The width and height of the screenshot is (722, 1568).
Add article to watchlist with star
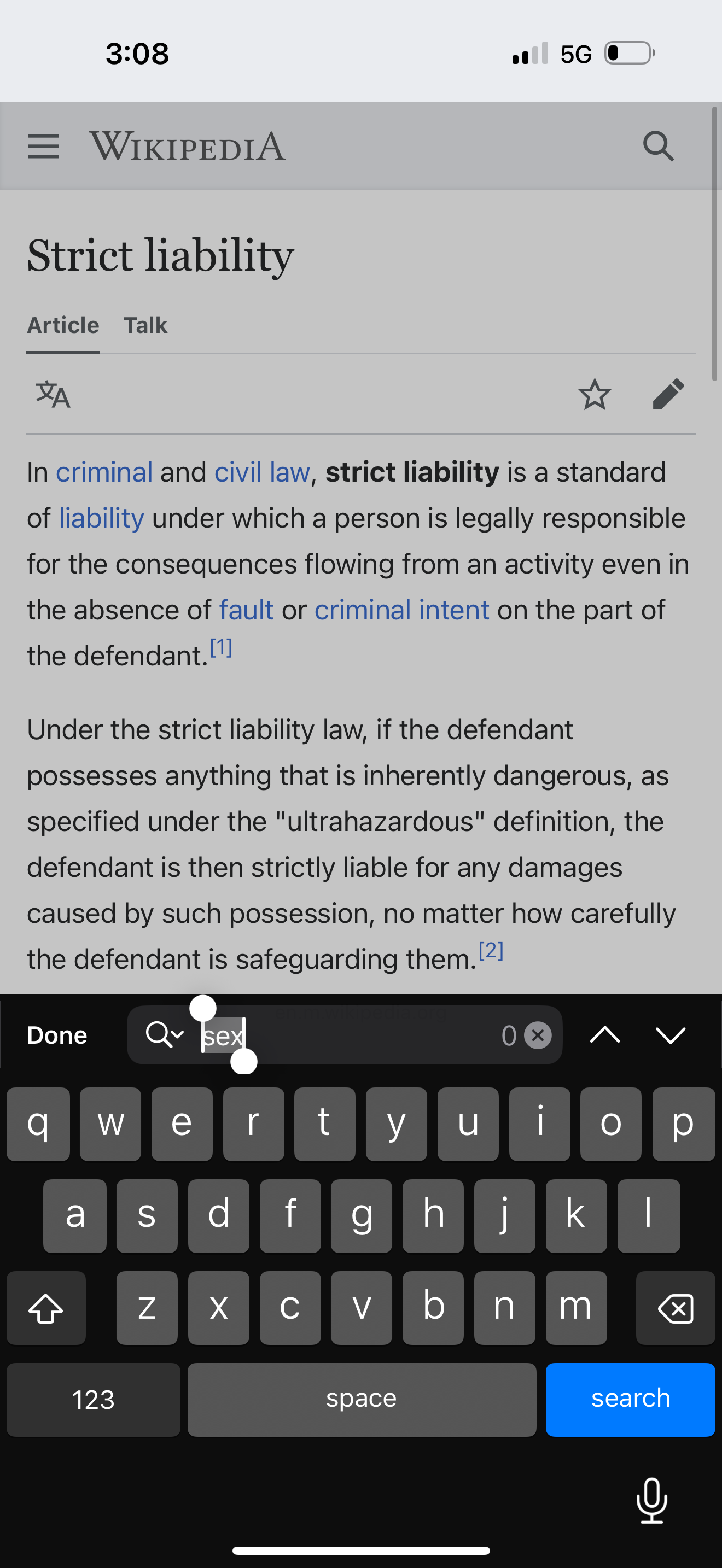click(594, 394)
